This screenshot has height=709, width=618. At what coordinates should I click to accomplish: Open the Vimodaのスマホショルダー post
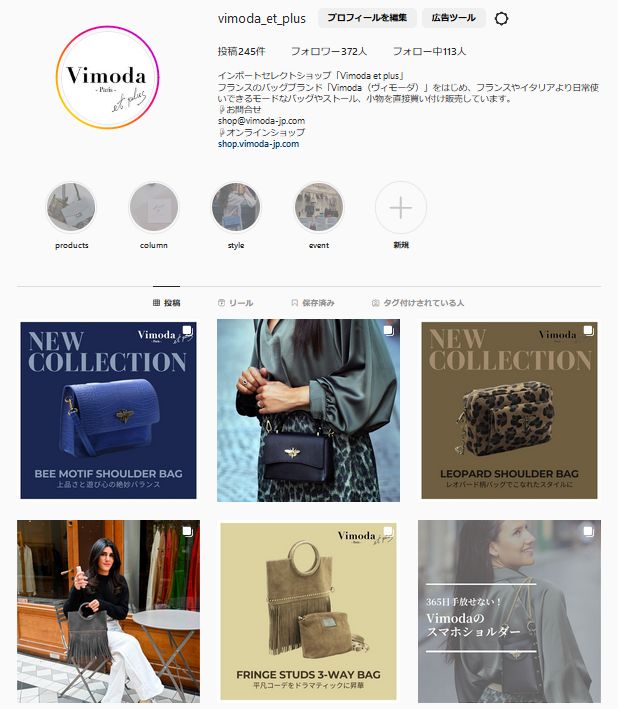pyautogui.click(x=509, y=610)
